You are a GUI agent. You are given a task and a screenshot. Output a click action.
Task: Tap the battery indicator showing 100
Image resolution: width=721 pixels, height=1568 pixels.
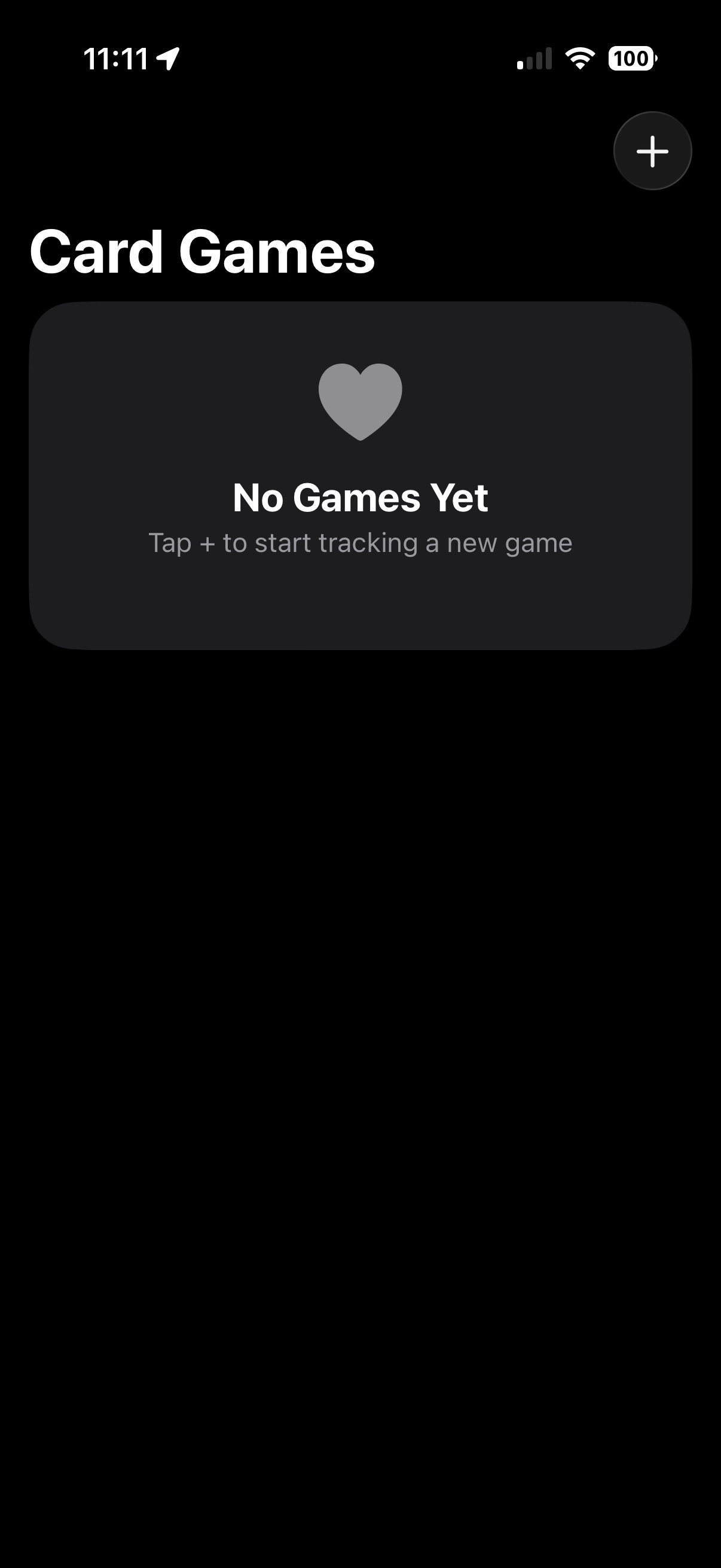pos(632,59)
